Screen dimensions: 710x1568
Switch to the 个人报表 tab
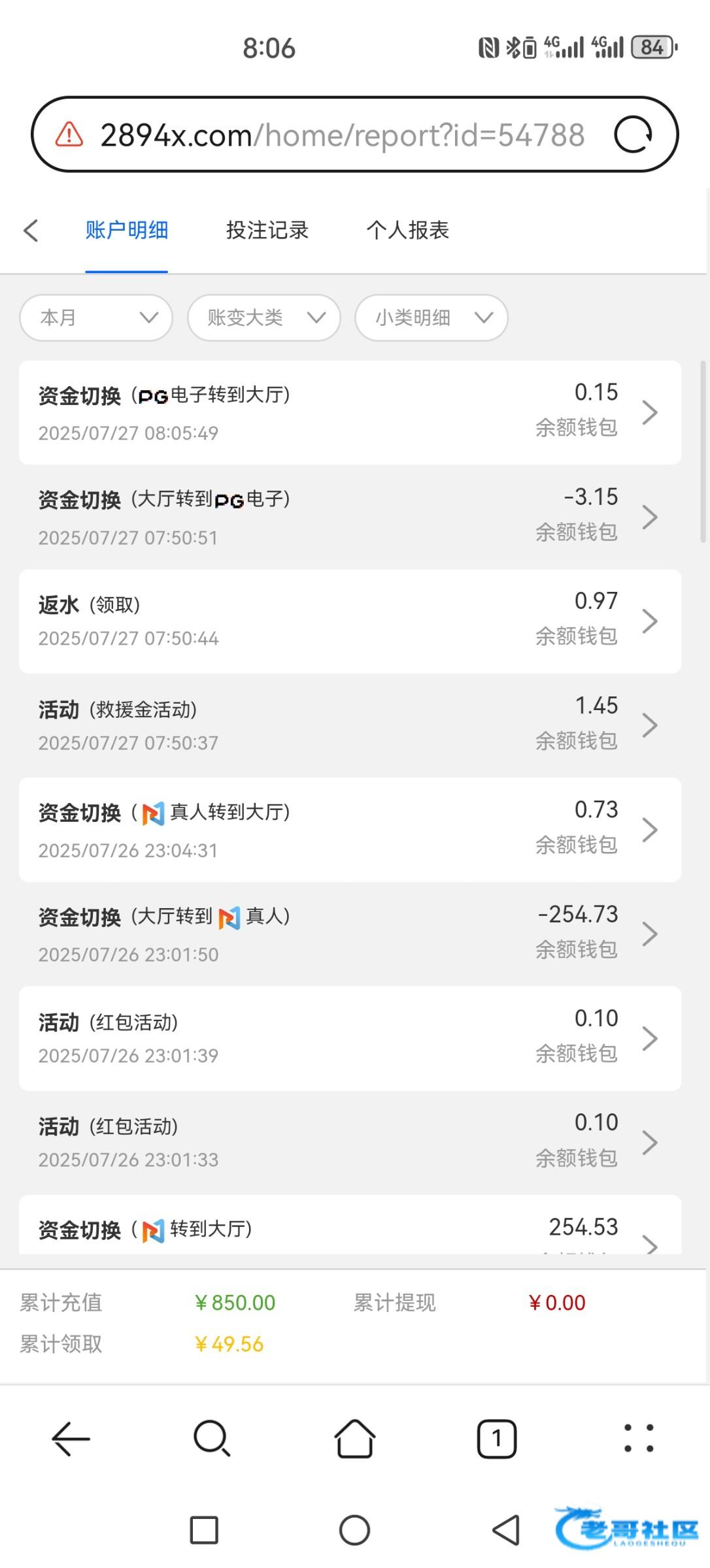(x=408, y=230)
